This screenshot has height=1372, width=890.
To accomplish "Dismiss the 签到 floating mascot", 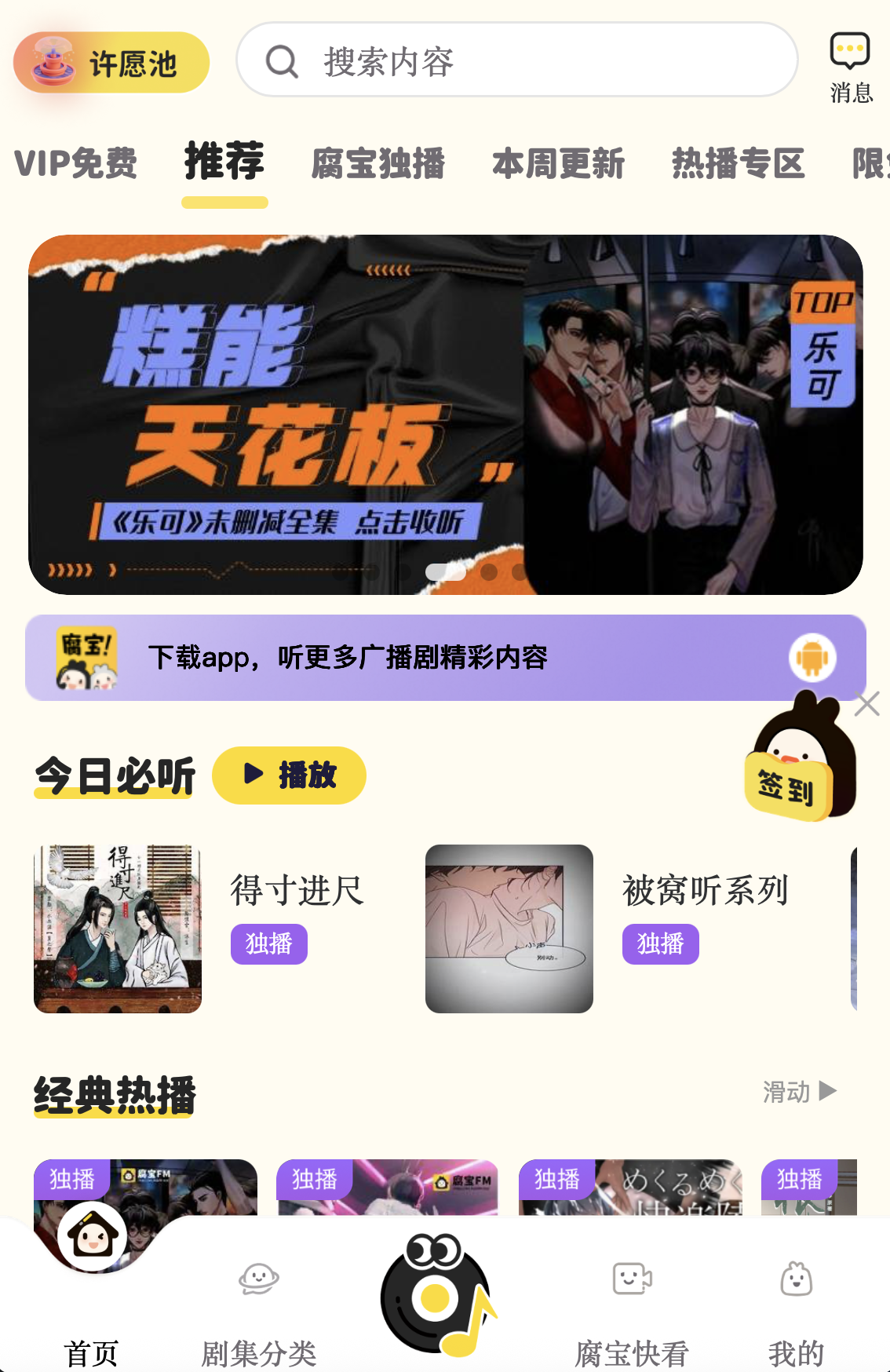I will [867, 704].
